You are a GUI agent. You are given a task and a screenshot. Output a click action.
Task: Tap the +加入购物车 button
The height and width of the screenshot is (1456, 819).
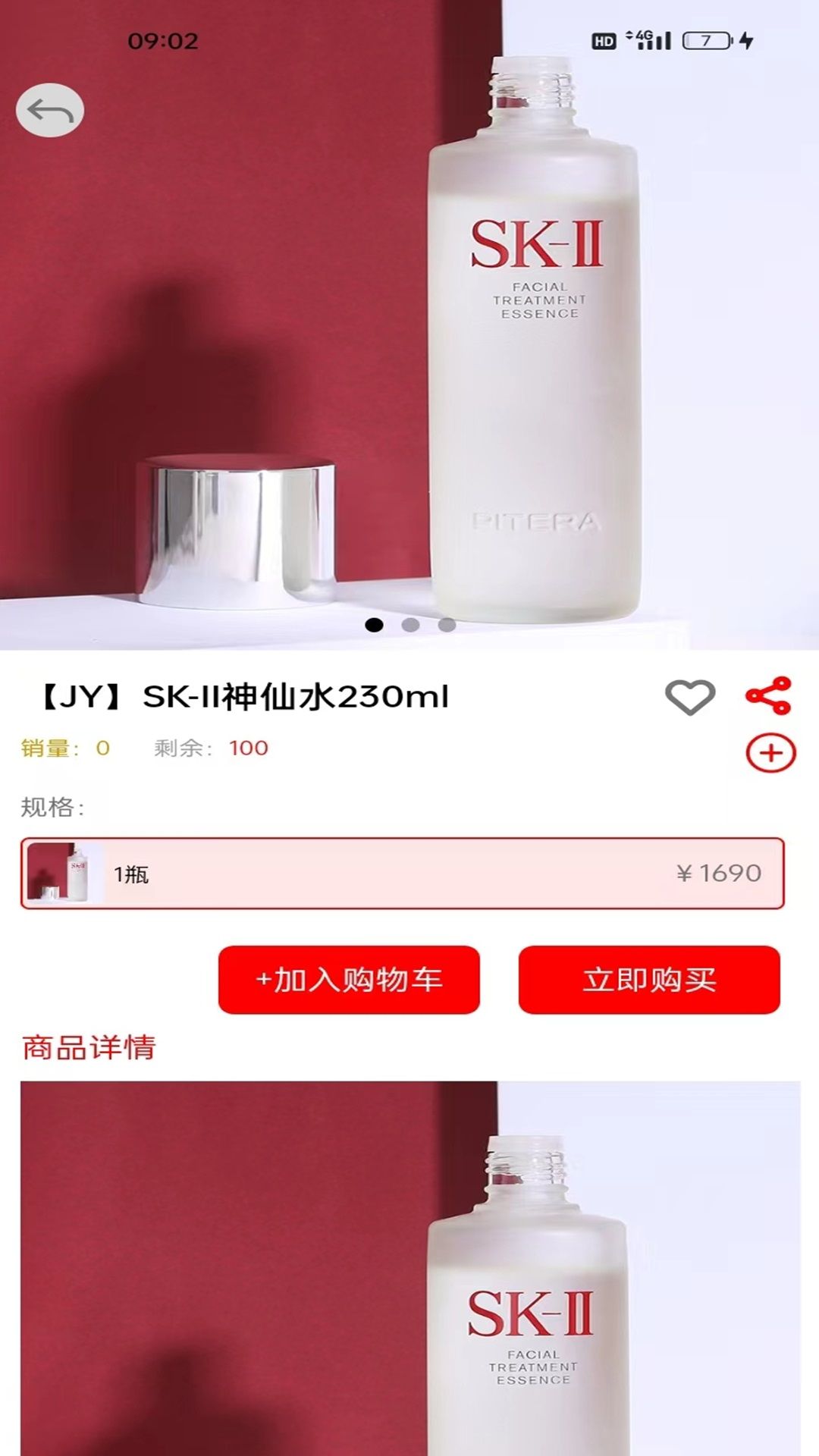coord(349,980)
